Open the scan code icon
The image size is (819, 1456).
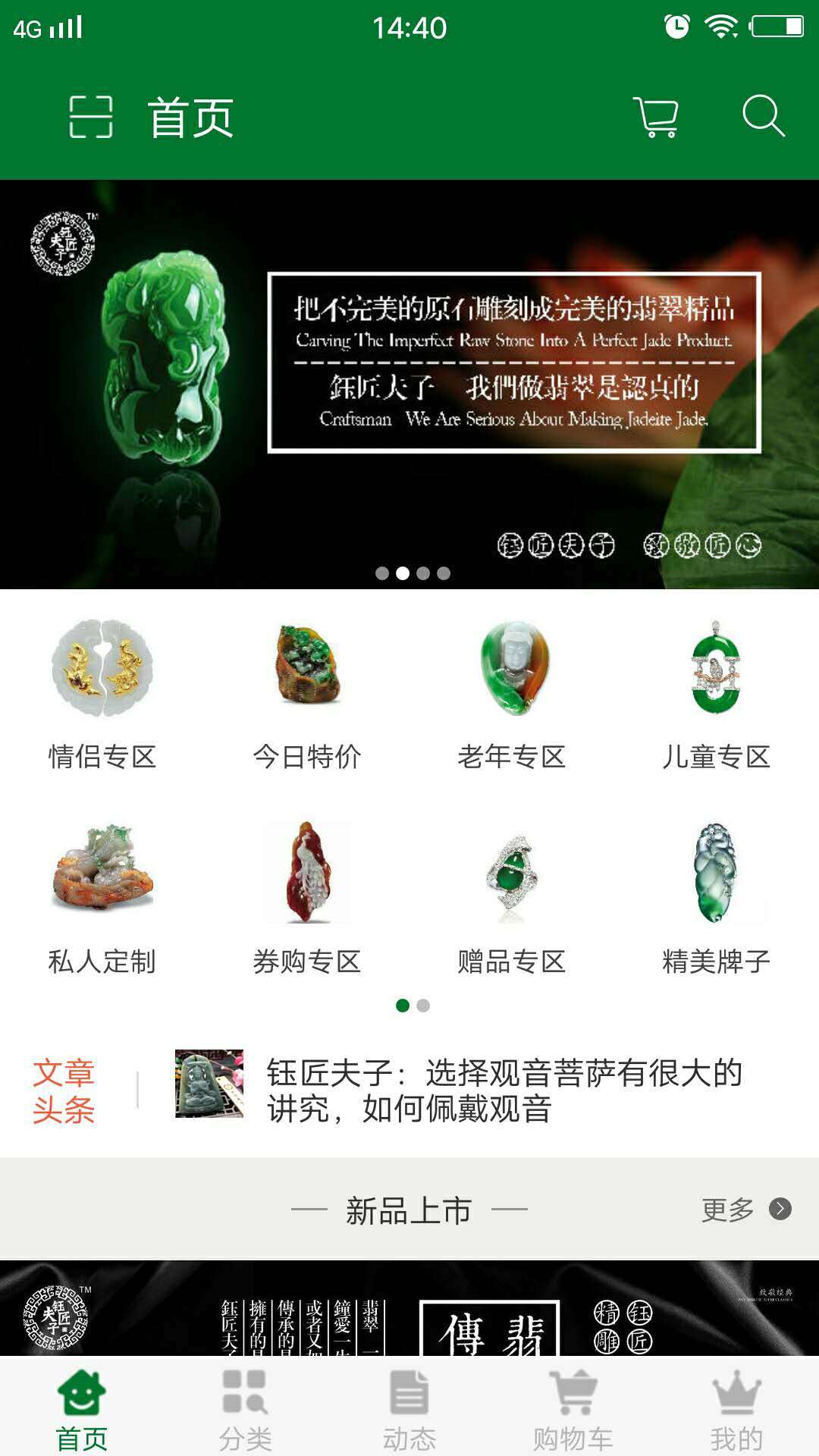click(91, 117)
